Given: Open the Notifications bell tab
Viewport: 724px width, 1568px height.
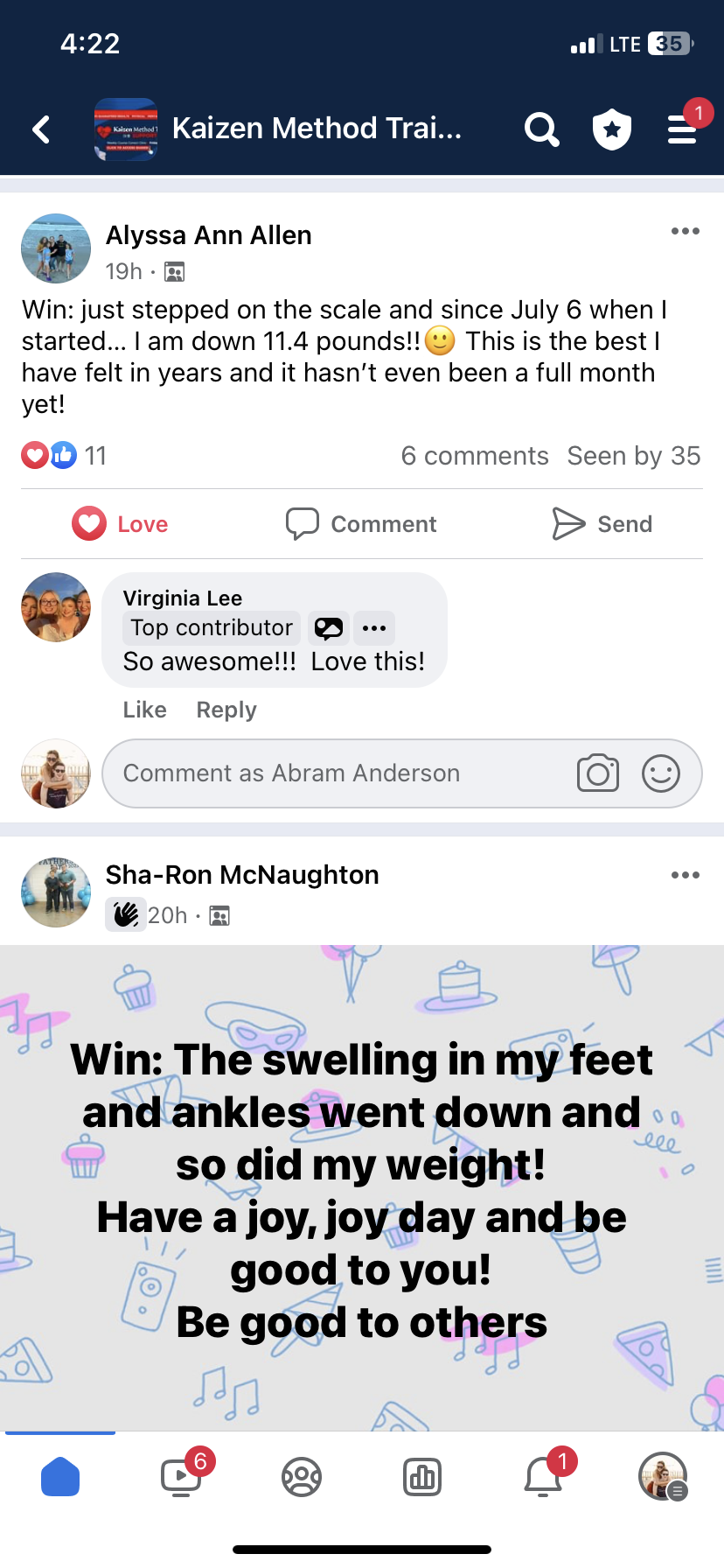Looking at the screenshot, I should tap(543, 1477).
